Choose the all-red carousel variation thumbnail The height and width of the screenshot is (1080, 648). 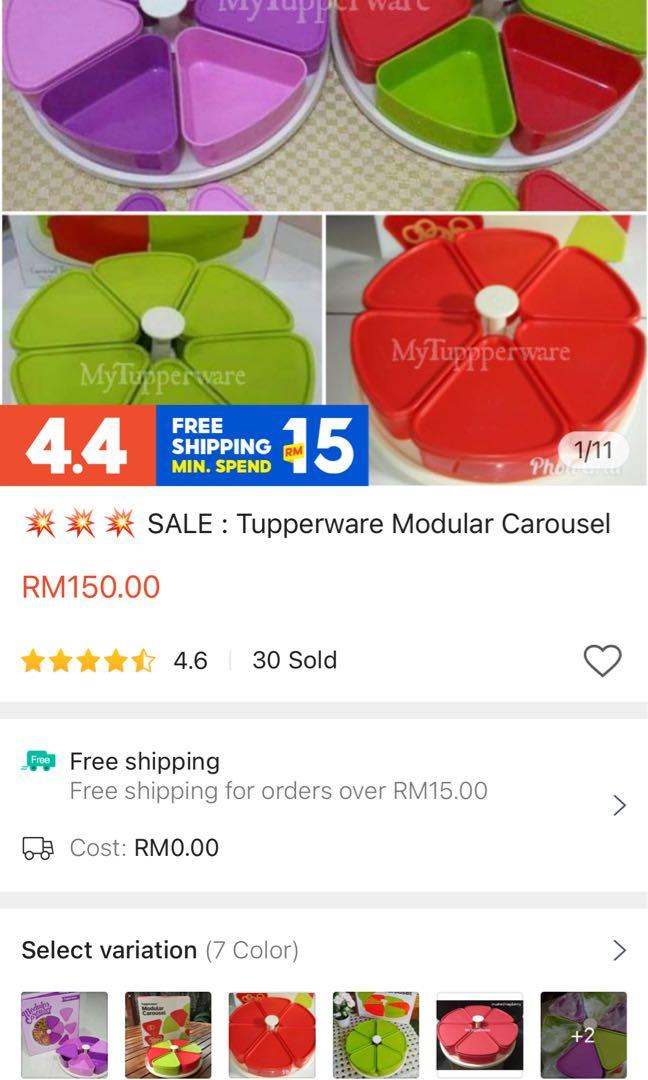tap(271, 1034)
